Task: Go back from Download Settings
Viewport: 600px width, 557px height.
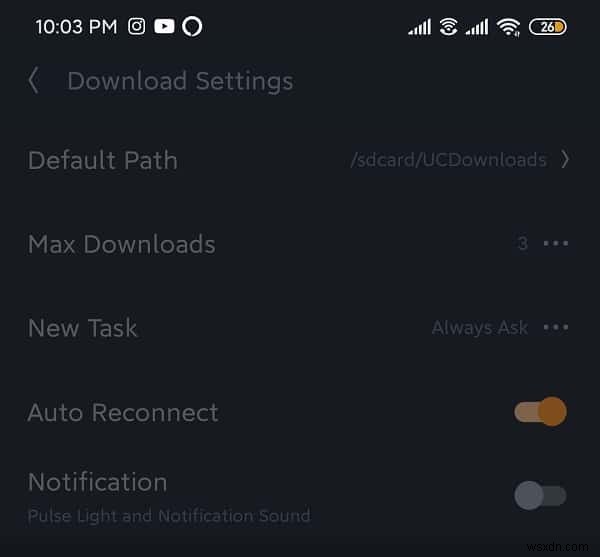Action: pos(34,81)
